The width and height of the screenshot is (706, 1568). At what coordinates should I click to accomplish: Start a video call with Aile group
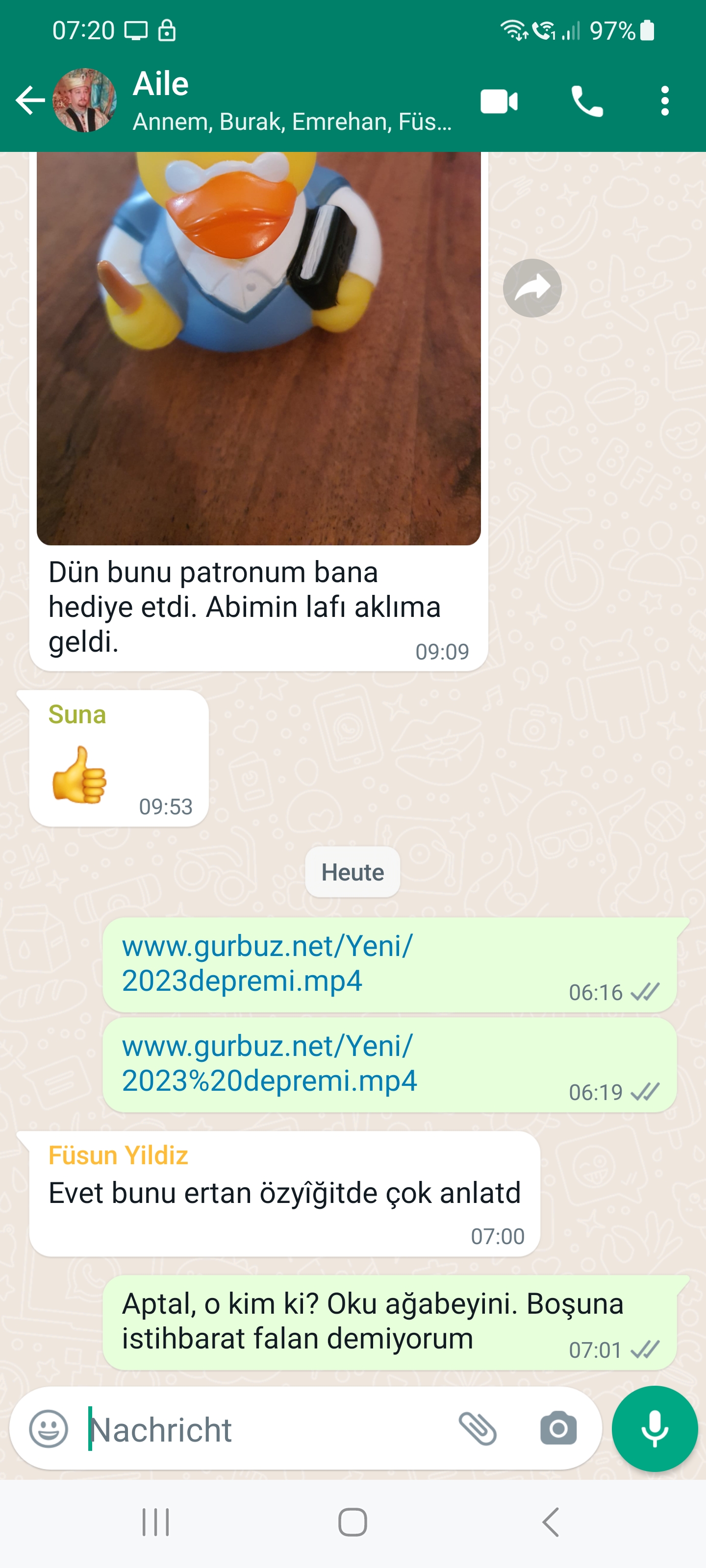point(499,101)
